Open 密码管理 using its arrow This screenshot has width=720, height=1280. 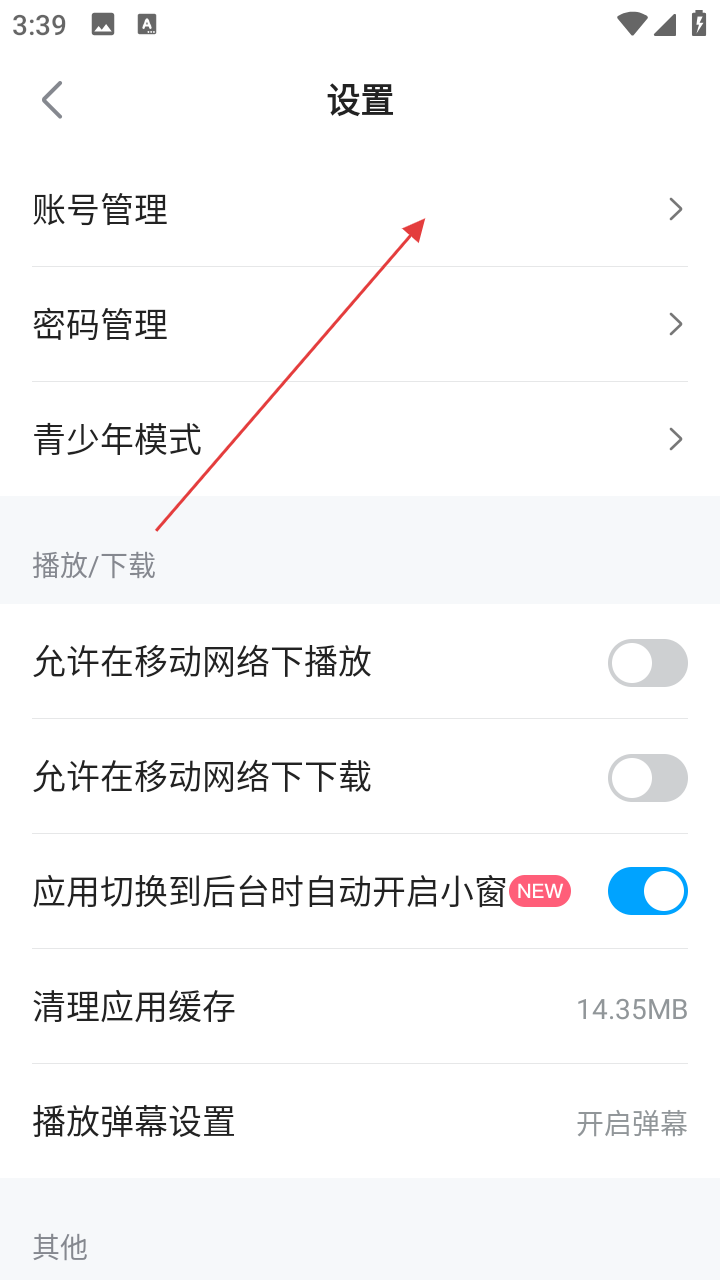coord(676,324)
